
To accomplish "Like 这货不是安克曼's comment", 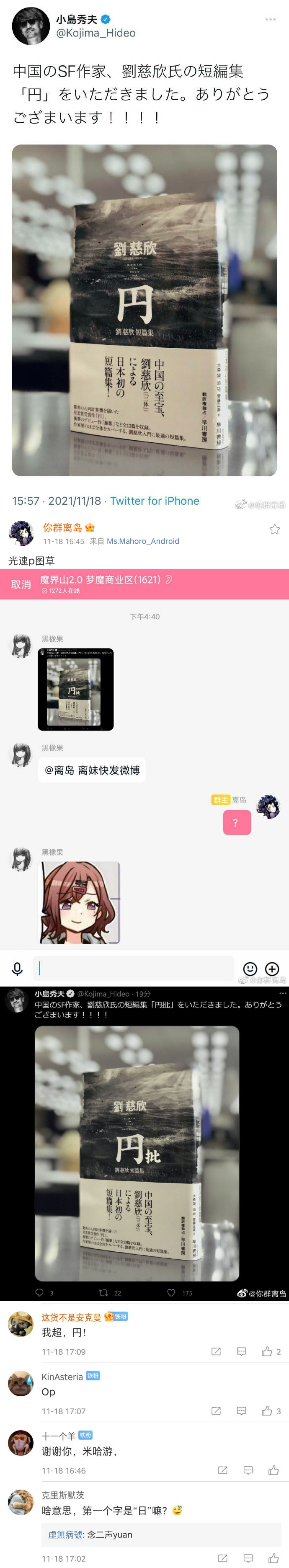I will click(267, 1351).
